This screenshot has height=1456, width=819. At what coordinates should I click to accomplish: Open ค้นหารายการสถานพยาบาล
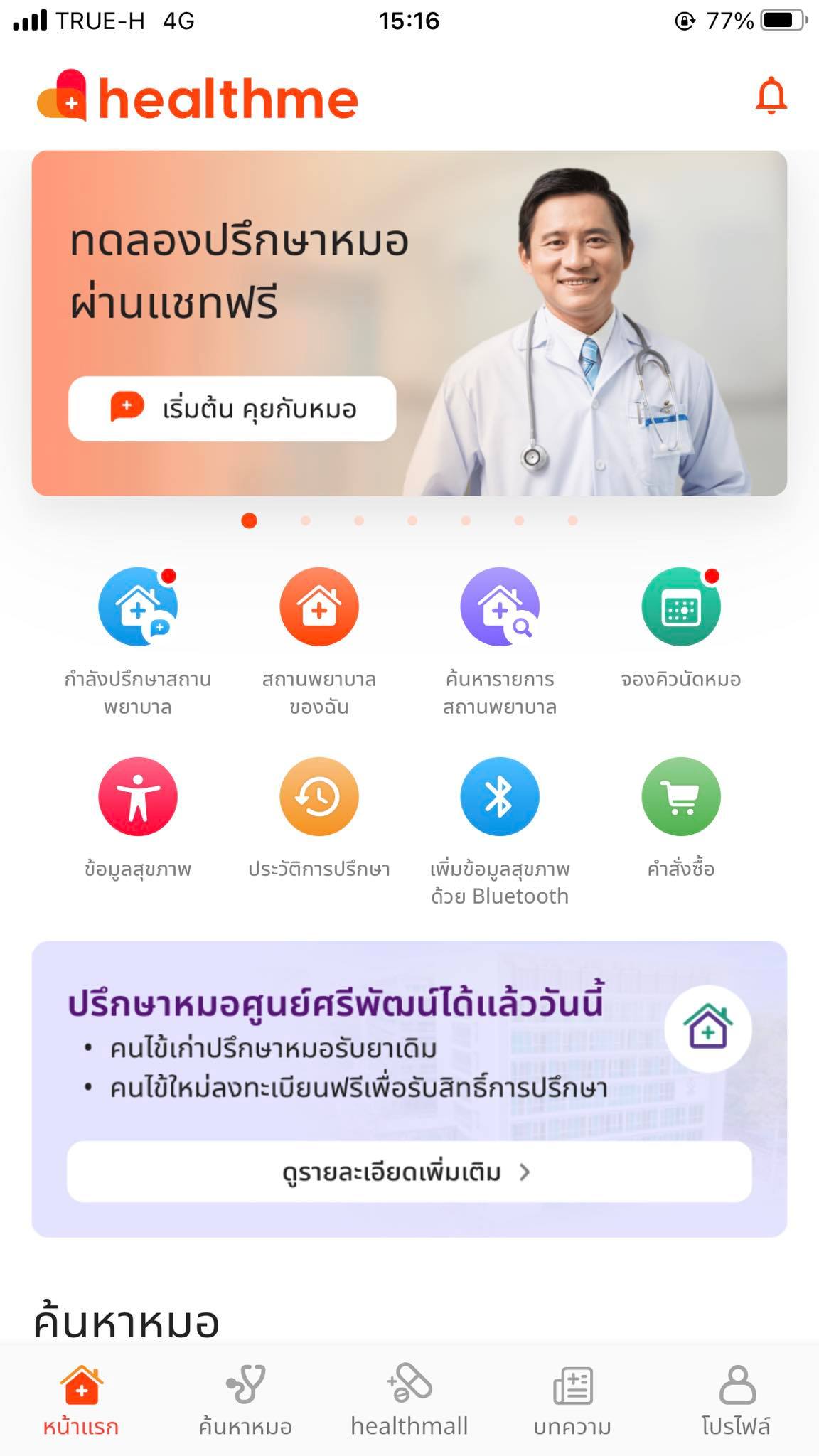(500, 607)
